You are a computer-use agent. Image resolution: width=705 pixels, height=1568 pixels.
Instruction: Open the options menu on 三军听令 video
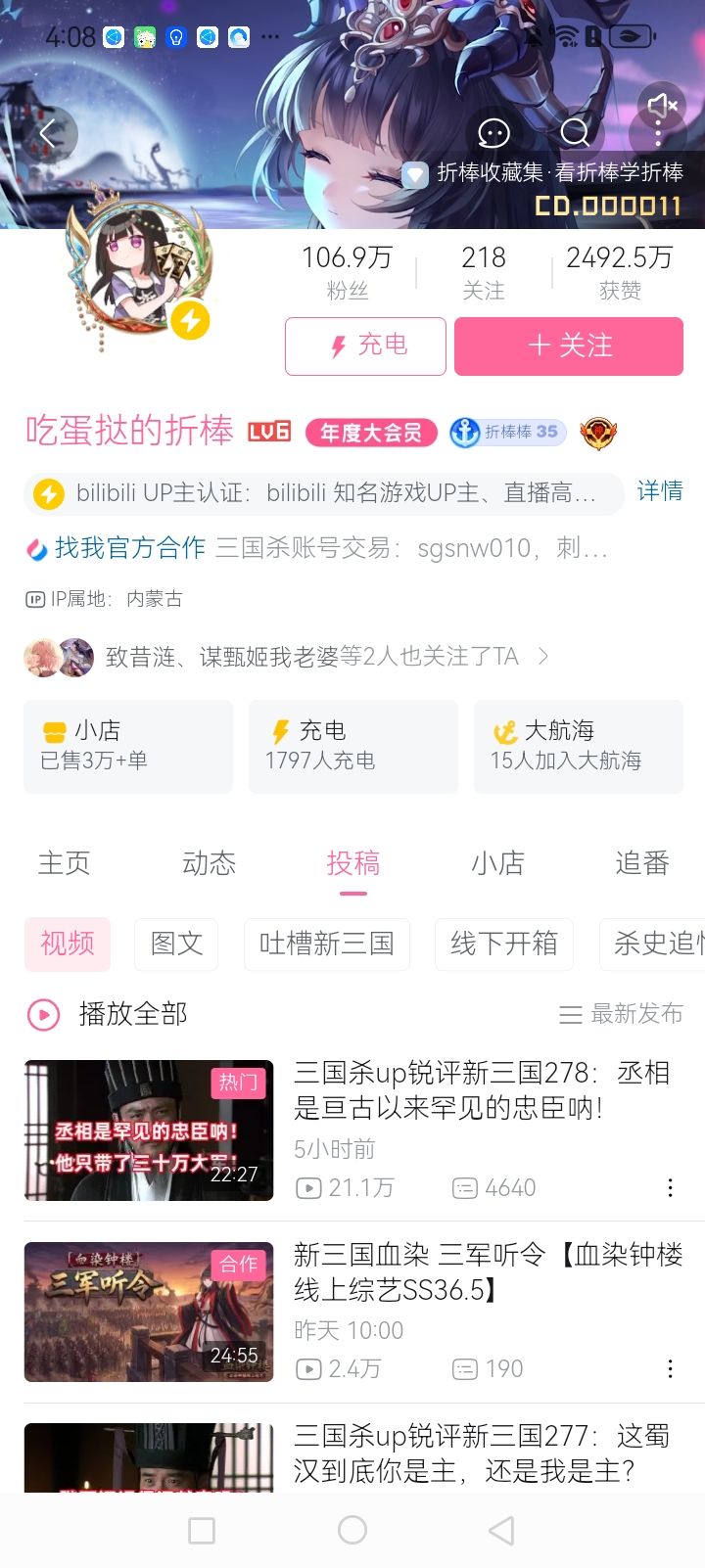click(670, 1367)
